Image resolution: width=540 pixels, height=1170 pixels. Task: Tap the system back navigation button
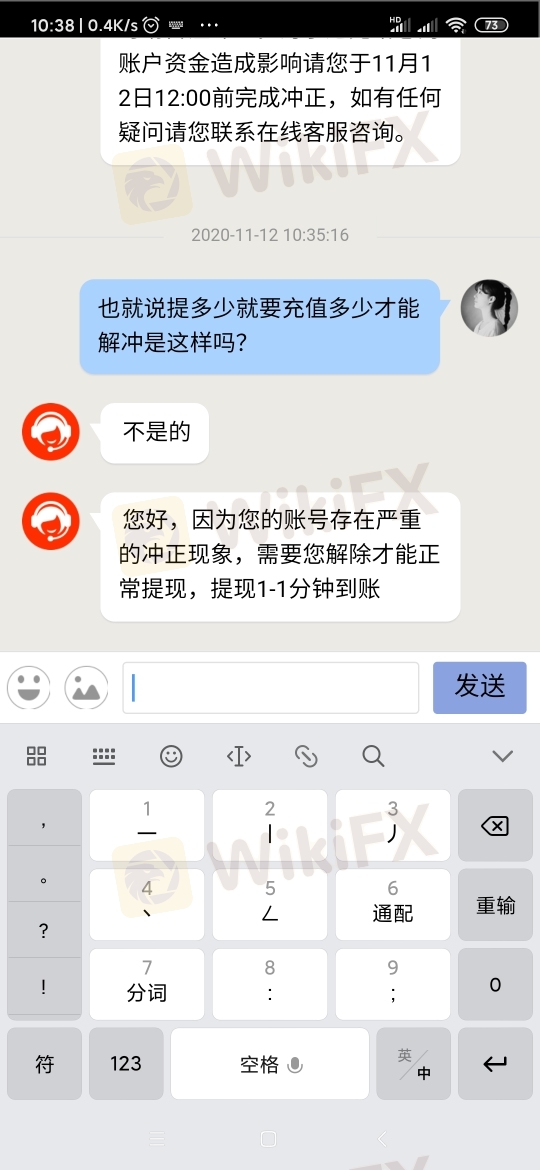(382, 1139)
